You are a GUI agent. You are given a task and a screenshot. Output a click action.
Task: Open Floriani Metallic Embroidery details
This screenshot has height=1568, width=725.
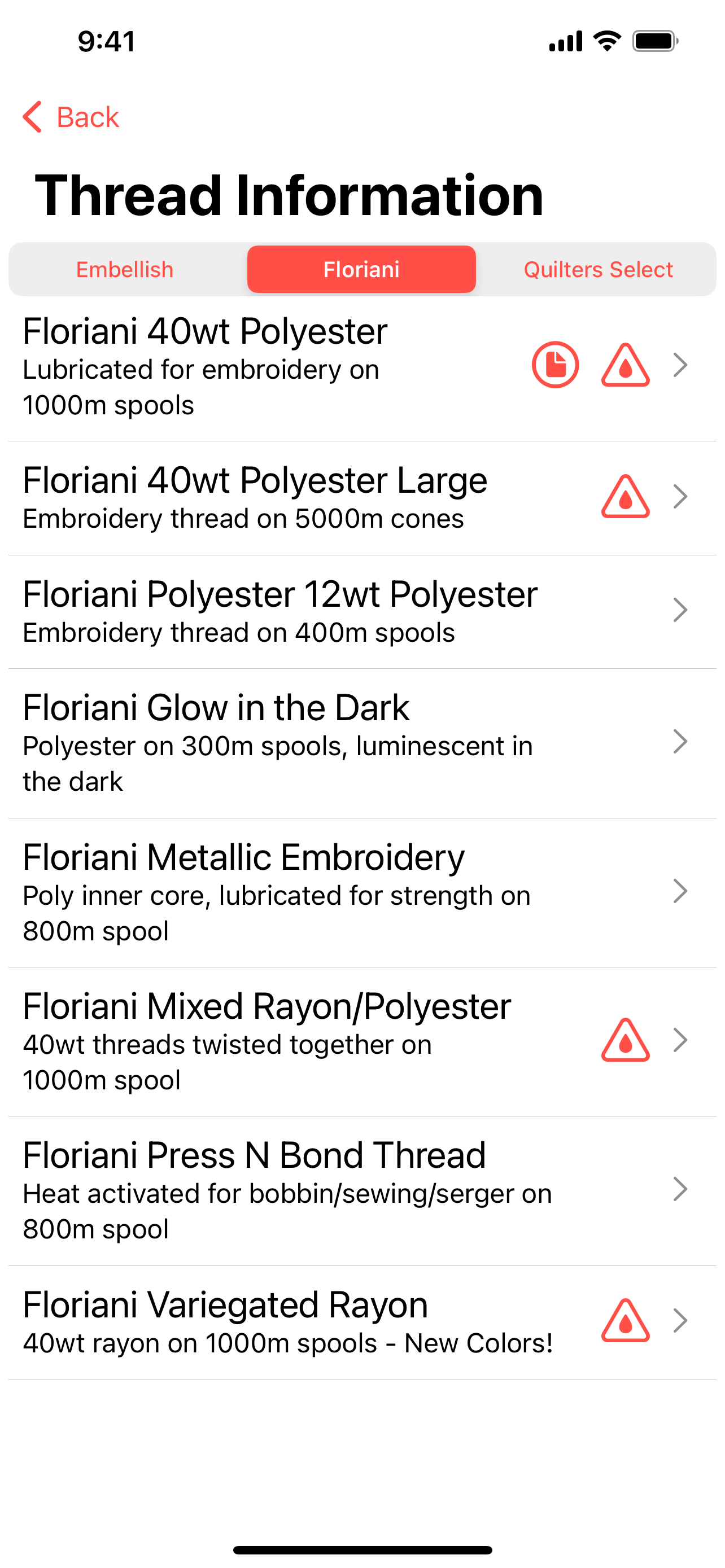pyautogui.click(x=362, y=892)
